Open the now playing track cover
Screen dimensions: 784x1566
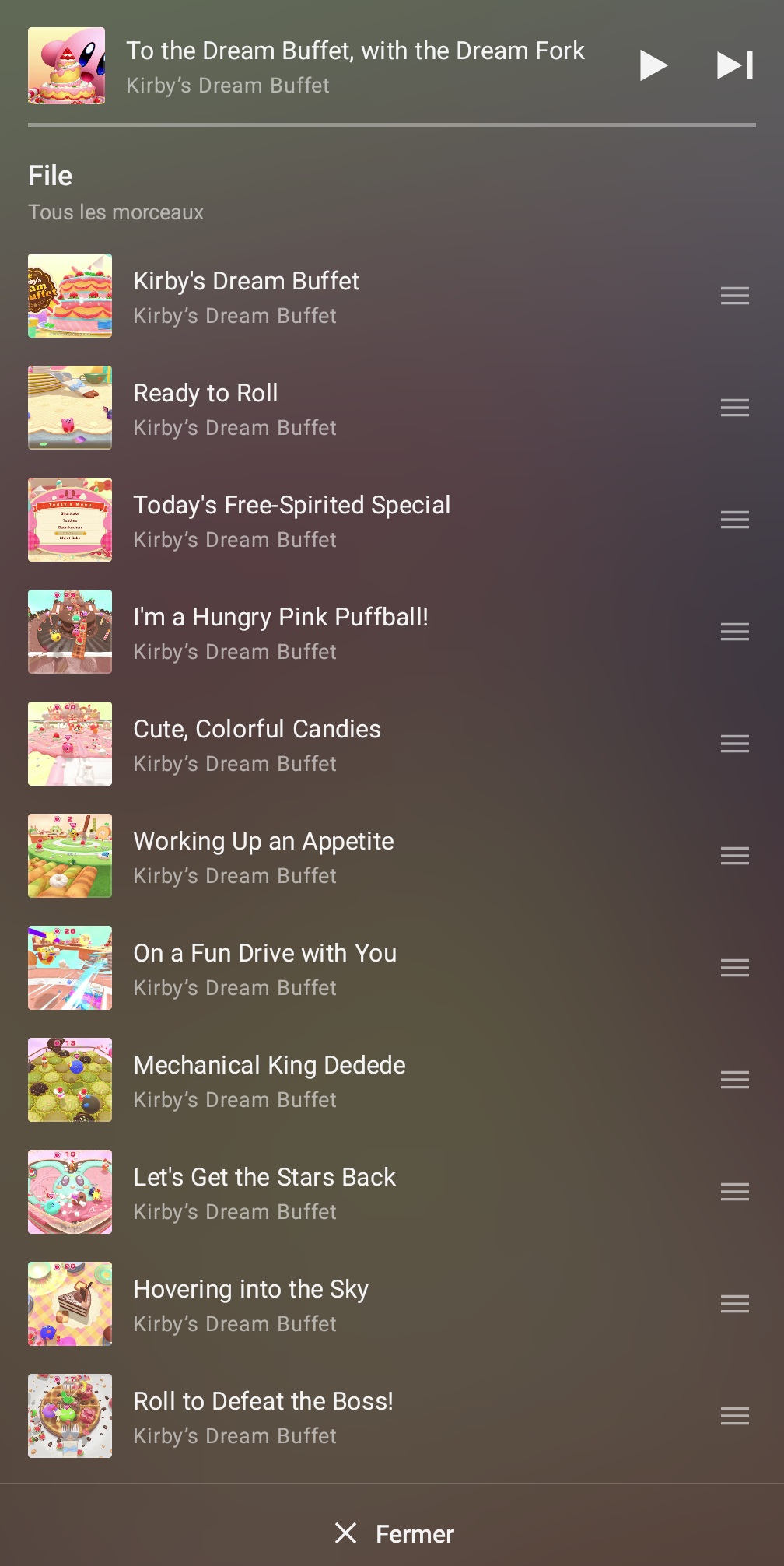point(67,65)
